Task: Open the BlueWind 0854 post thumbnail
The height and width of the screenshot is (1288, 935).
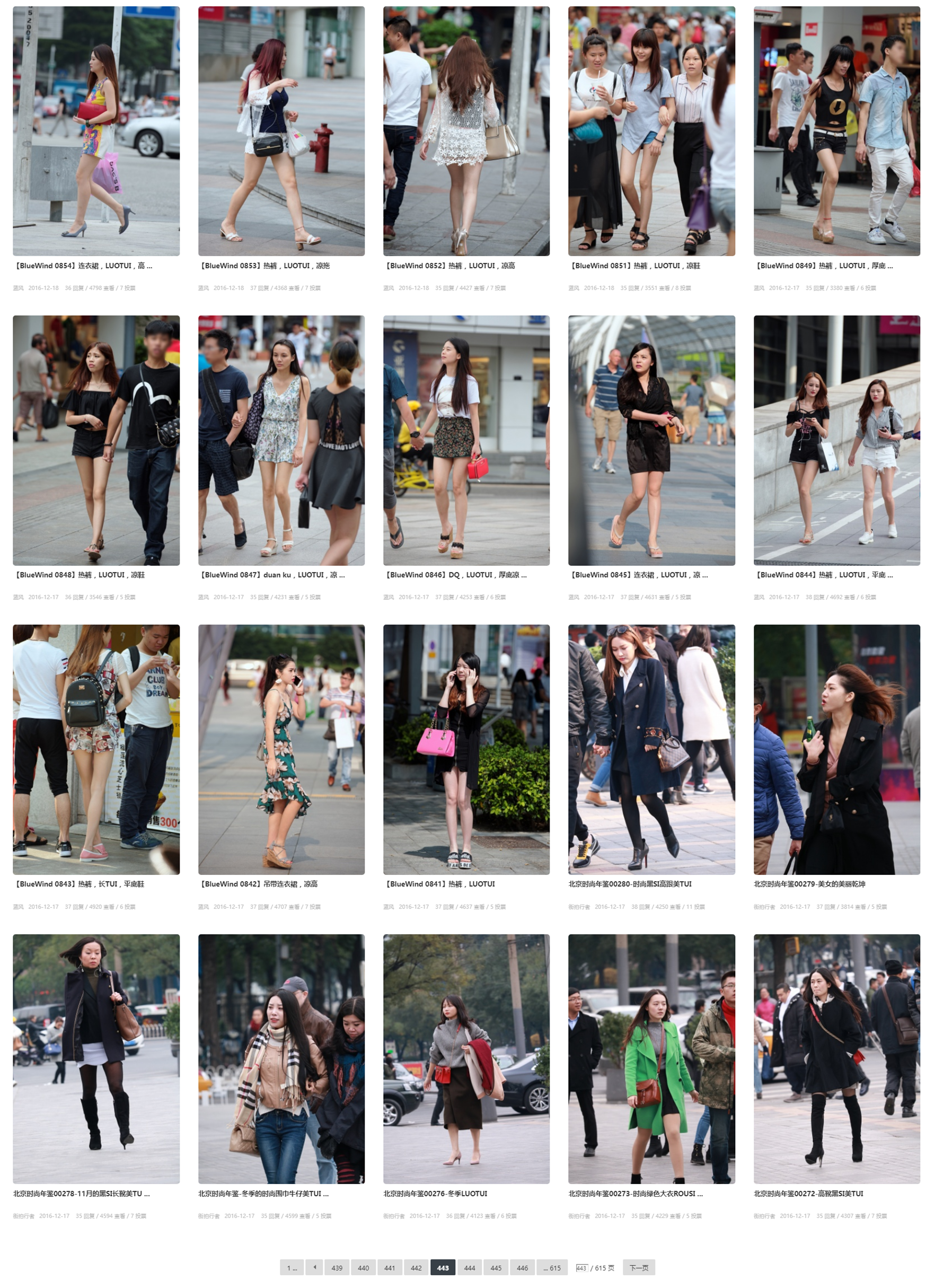Action: point(96,131)
